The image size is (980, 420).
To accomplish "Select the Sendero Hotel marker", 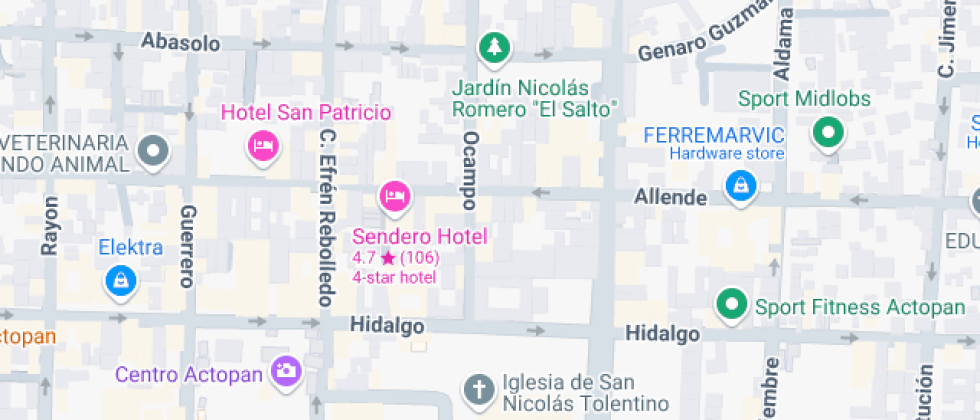I will coord(394,195).
